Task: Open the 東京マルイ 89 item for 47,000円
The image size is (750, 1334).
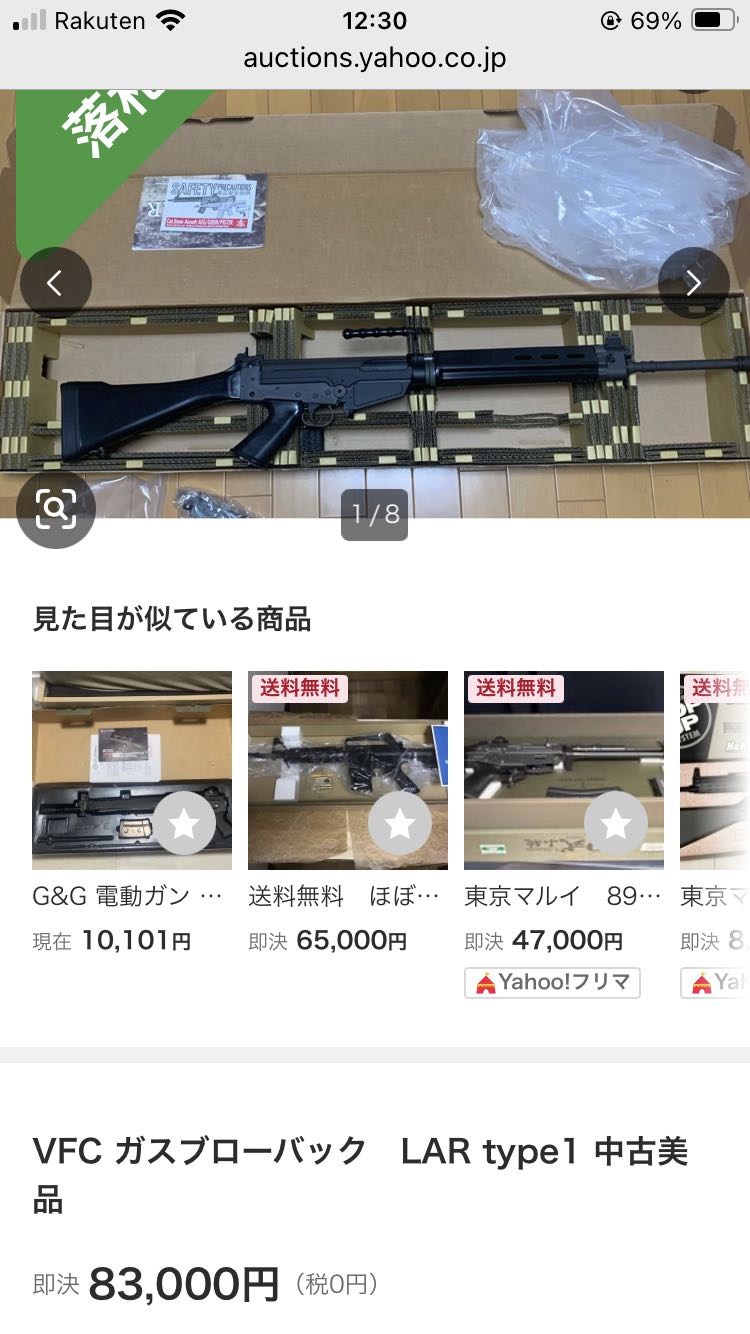Action: pyautogui.click(x=564, y=770)
